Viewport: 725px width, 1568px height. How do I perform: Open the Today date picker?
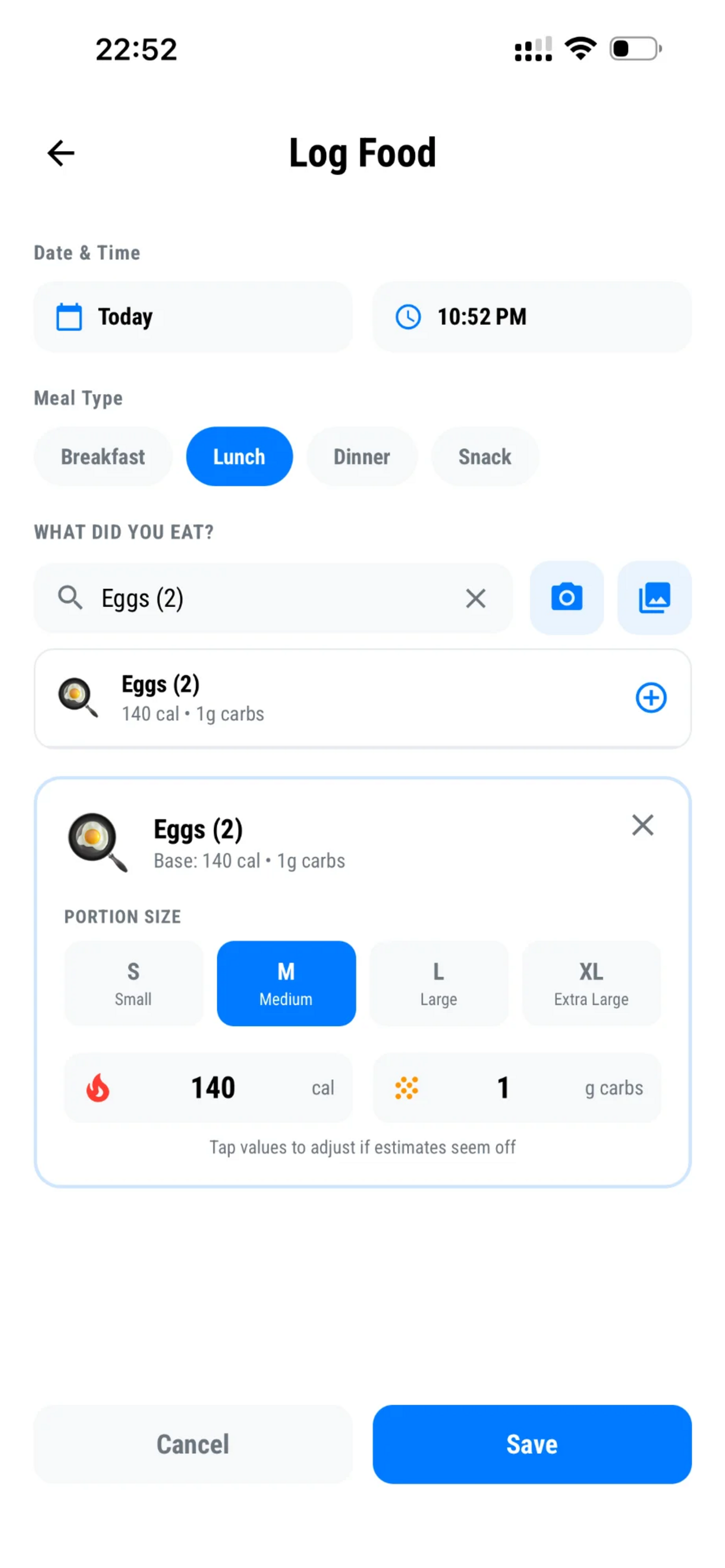point(193,317)
